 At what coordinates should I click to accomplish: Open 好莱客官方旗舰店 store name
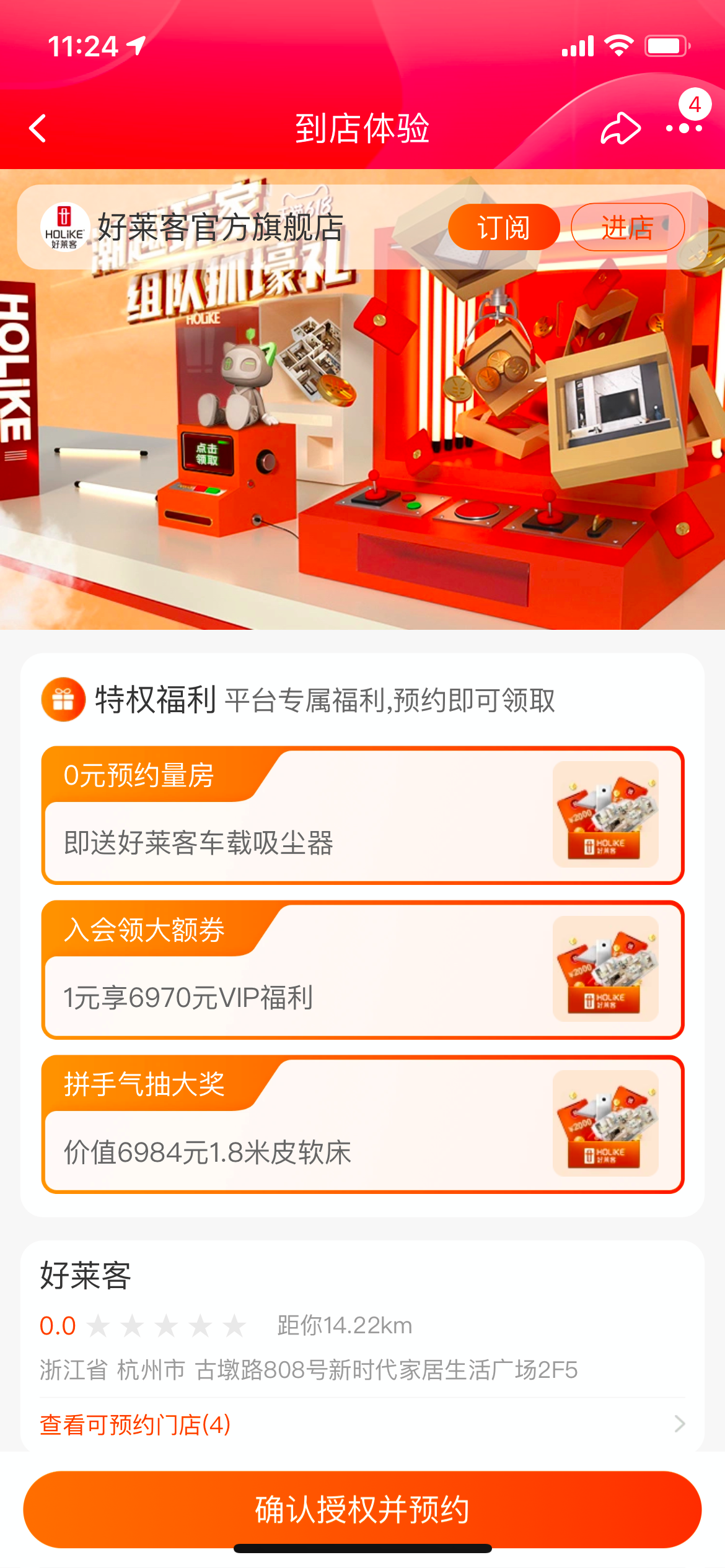coord(221,227)
